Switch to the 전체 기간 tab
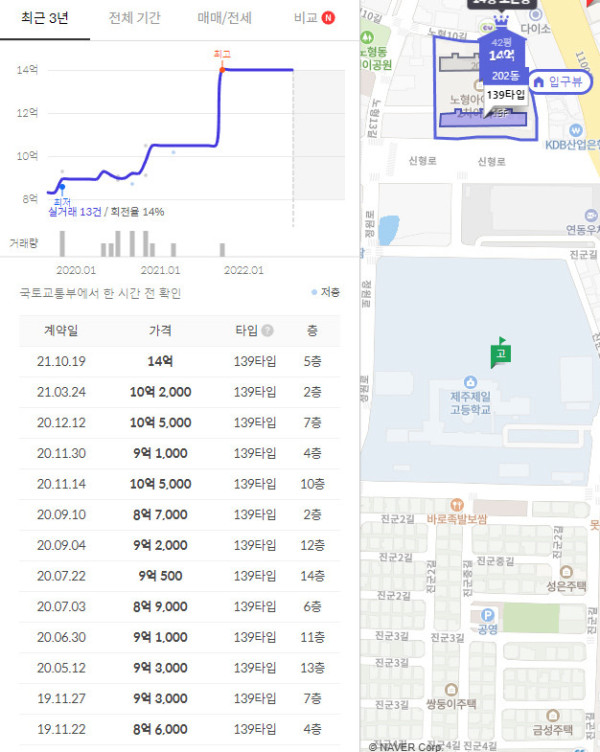Screen dimensions: 600x752 tap(134, 19)
